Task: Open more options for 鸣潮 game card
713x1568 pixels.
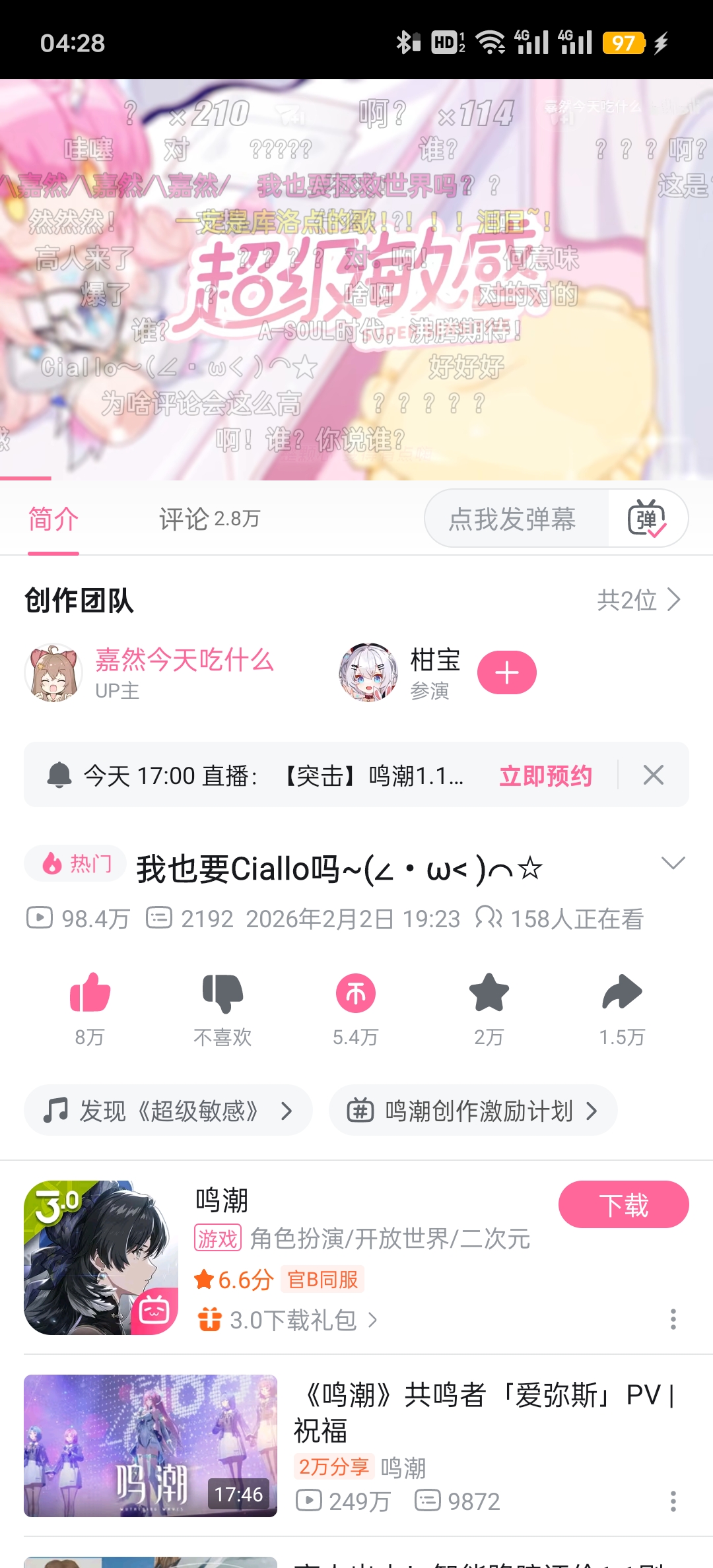Action: (673, 1319)
